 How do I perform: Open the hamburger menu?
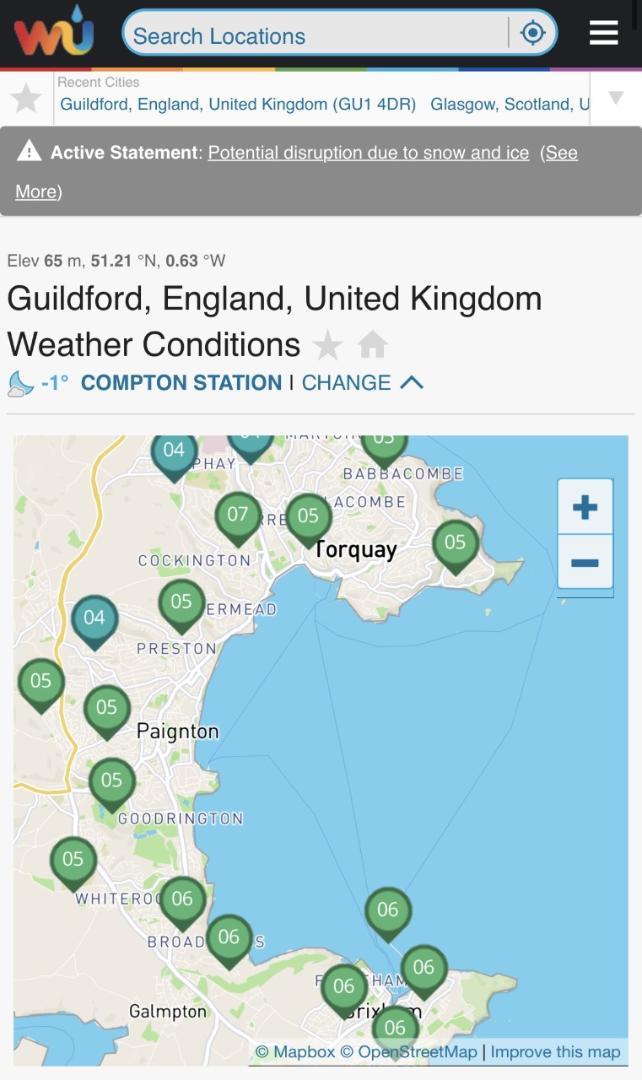coord(603,32)
